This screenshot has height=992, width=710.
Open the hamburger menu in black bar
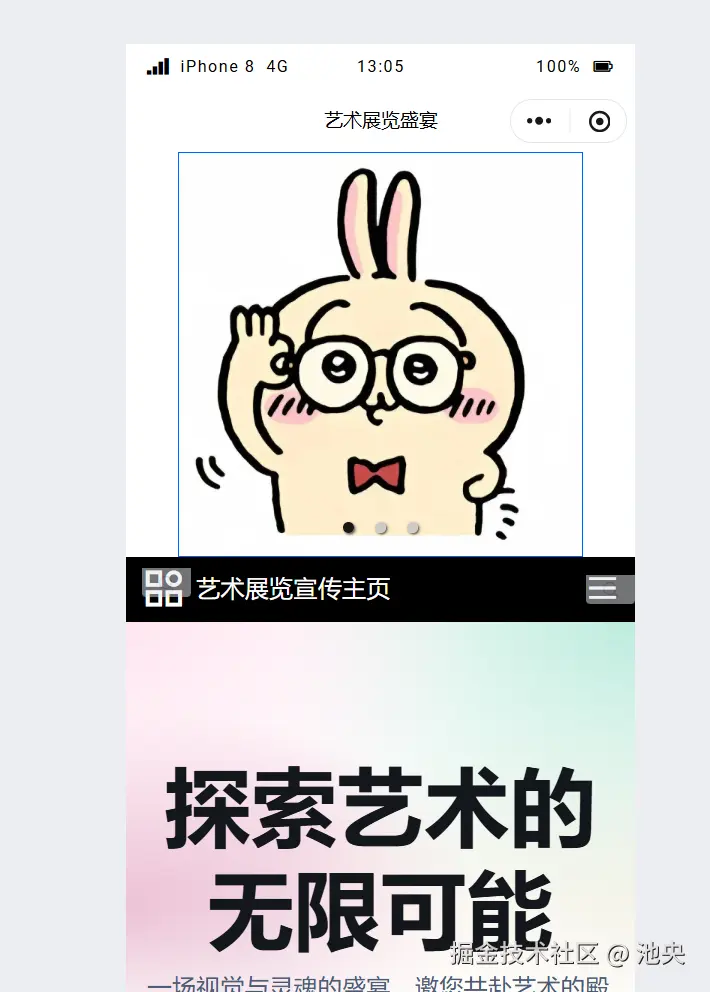coord(603,589)
